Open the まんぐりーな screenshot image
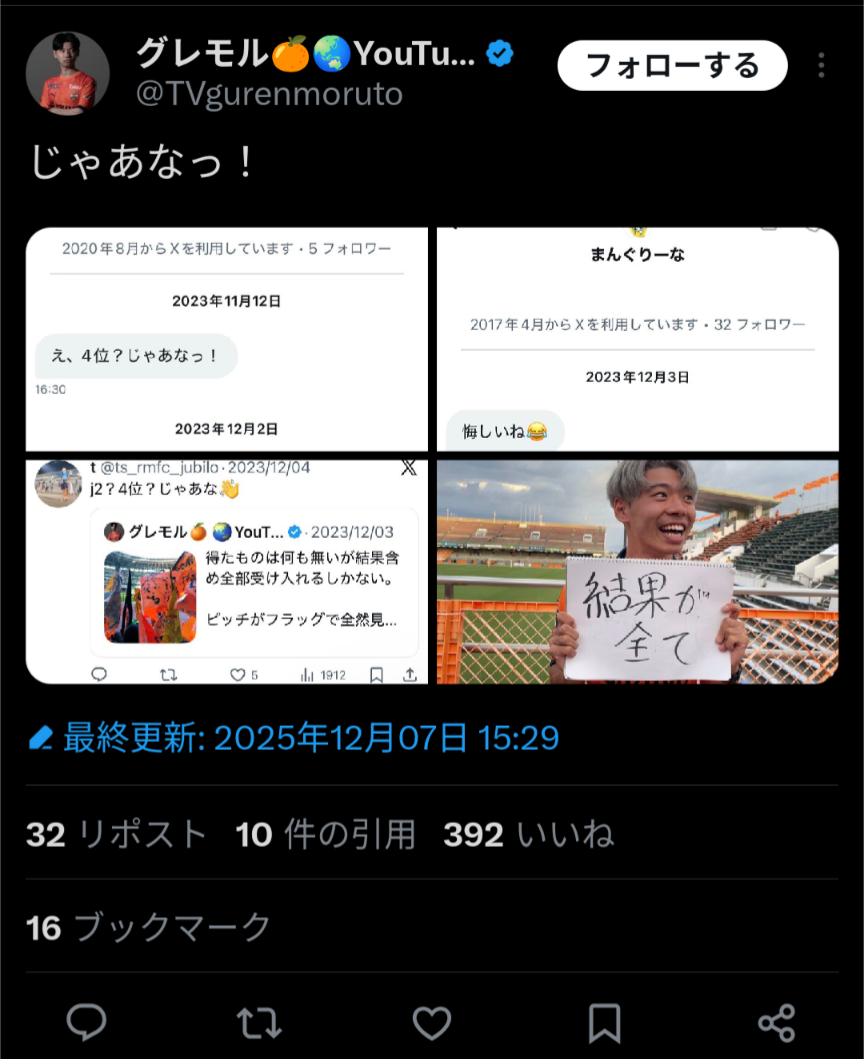 coord(637,339)
